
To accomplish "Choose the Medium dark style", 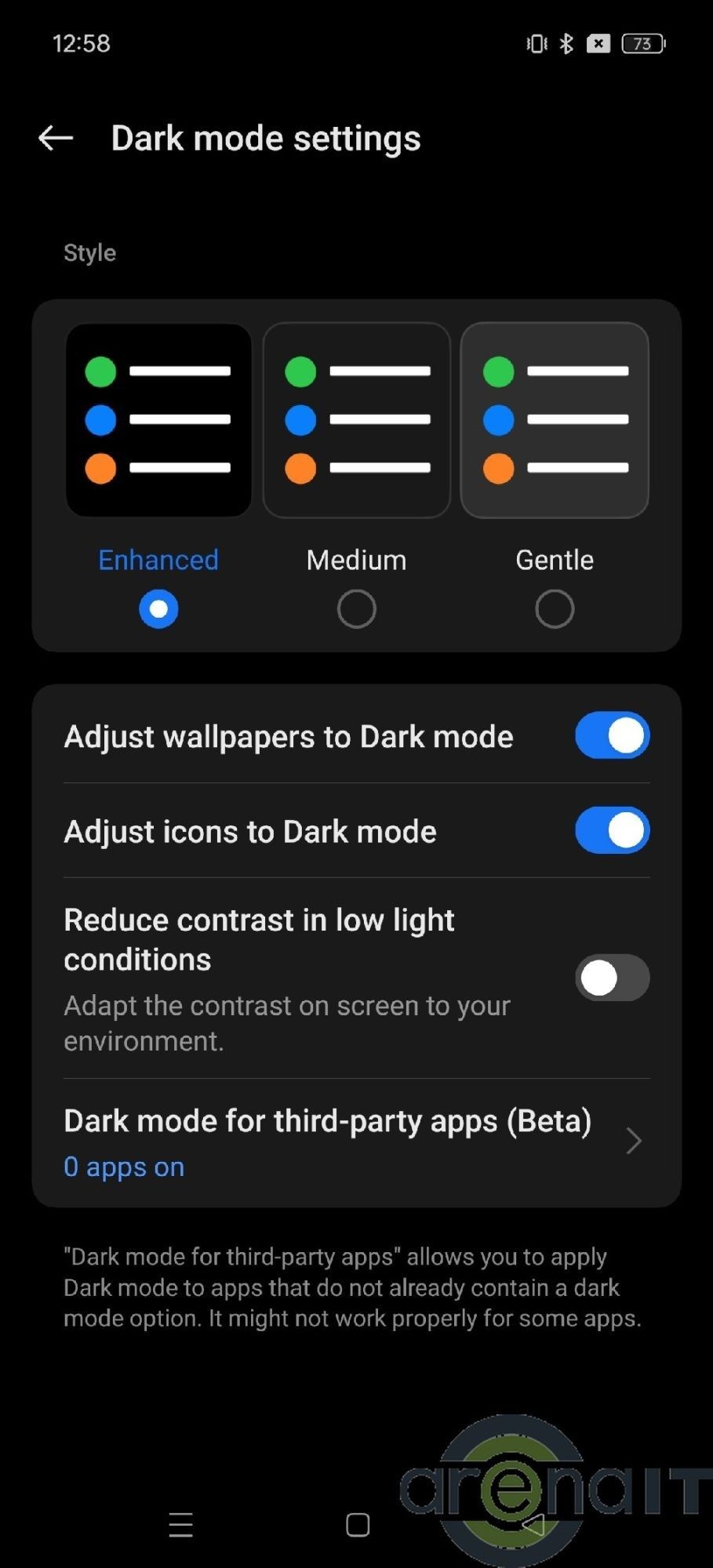I will [356, 609].
